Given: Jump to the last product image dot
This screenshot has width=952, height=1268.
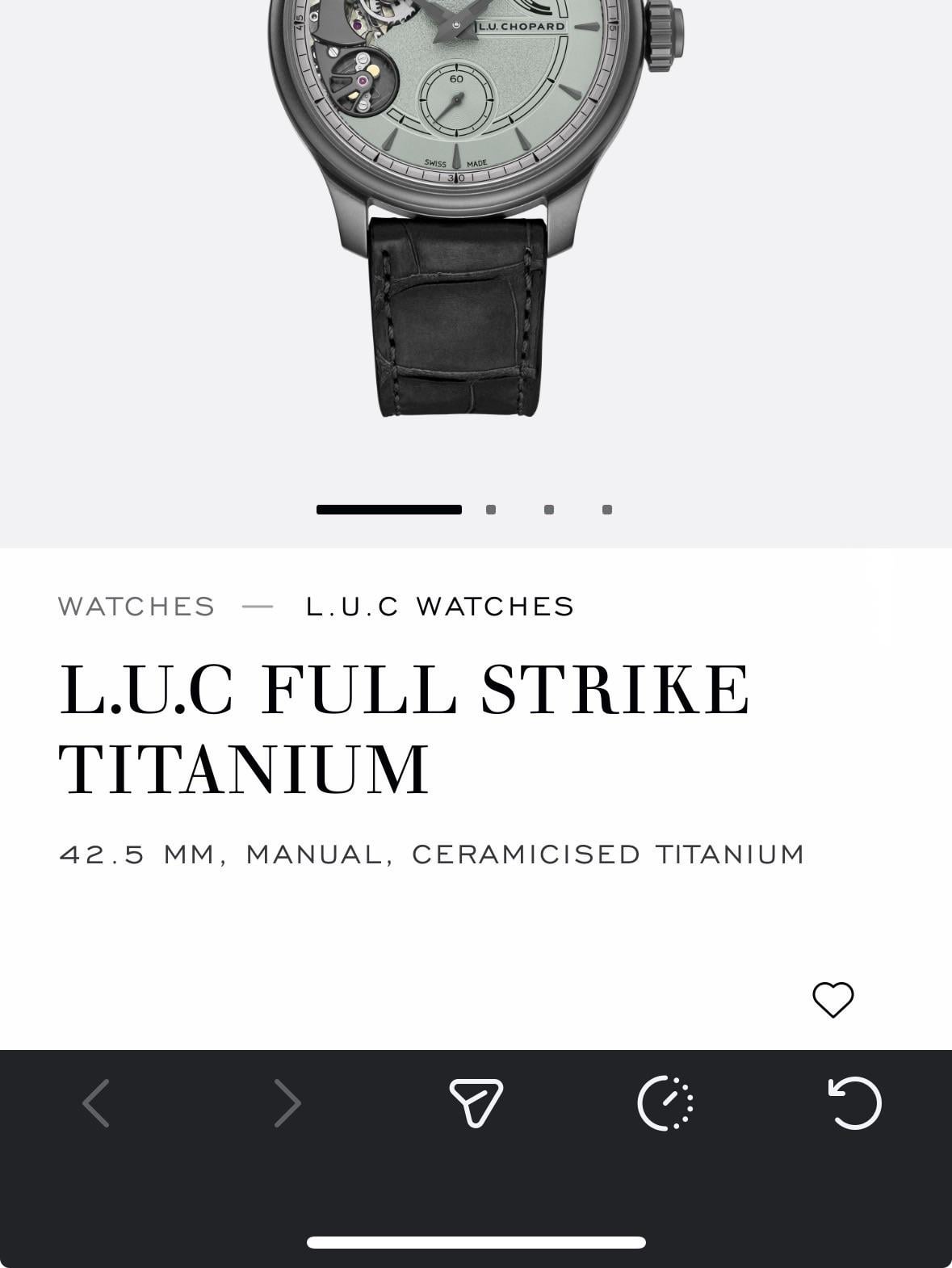Looking at the screenshot, I should pyautogui.click(x=607, y=510).
